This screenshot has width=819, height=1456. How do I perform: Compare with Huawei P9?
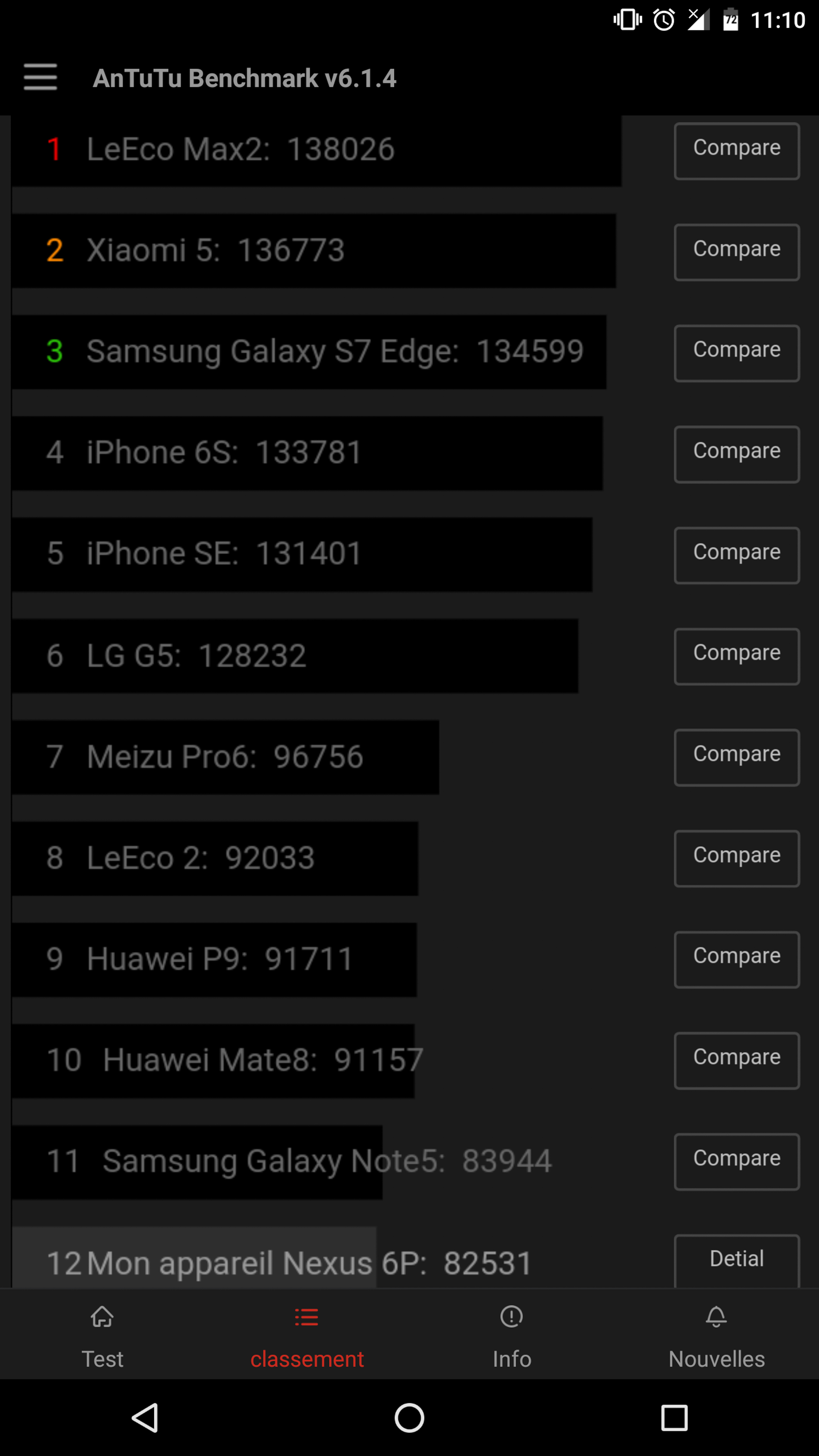(x=736, y=959)
